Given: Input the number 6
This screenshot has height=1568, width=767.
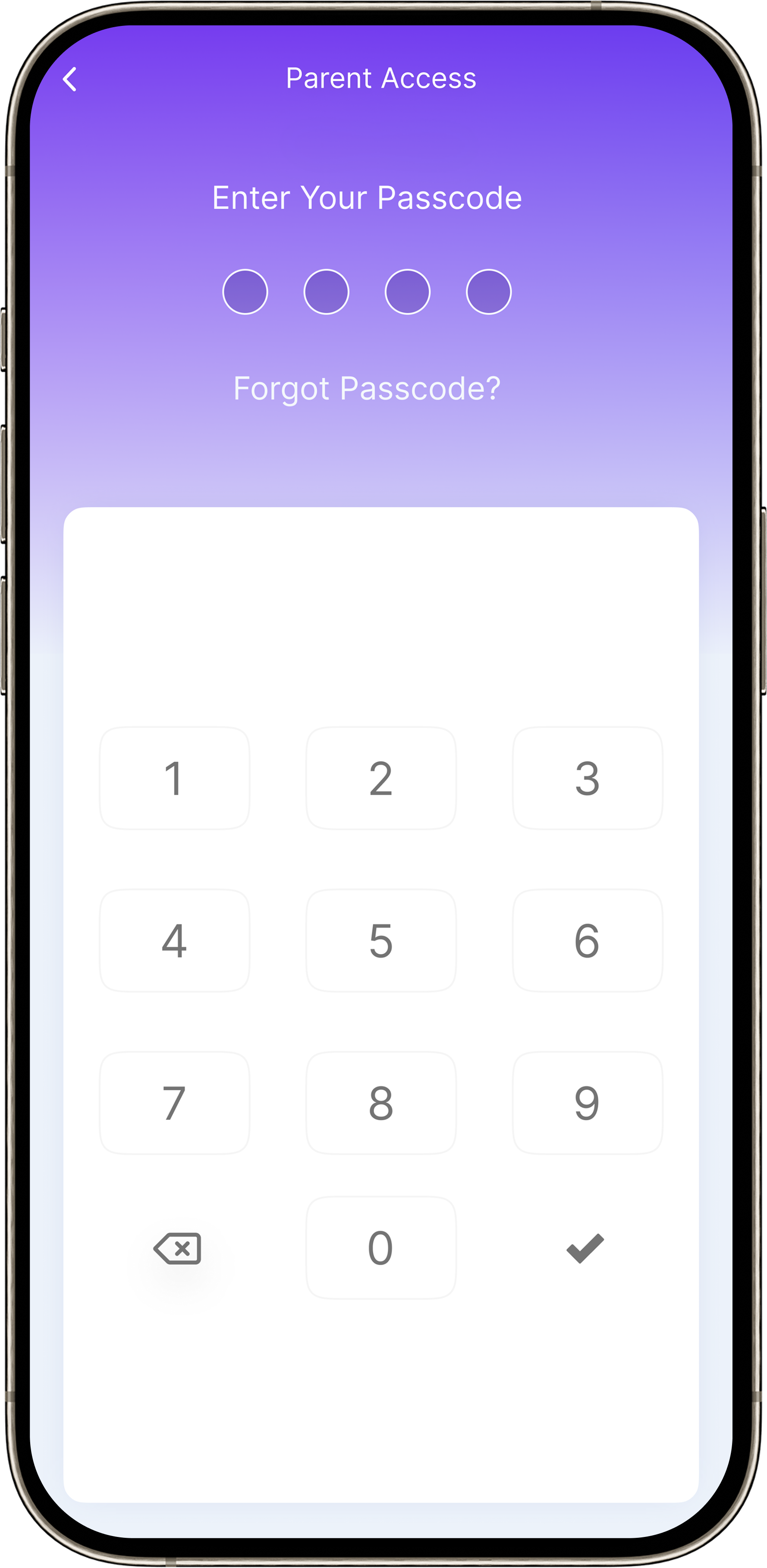Looking at the screenshot, I should point(588,940).
